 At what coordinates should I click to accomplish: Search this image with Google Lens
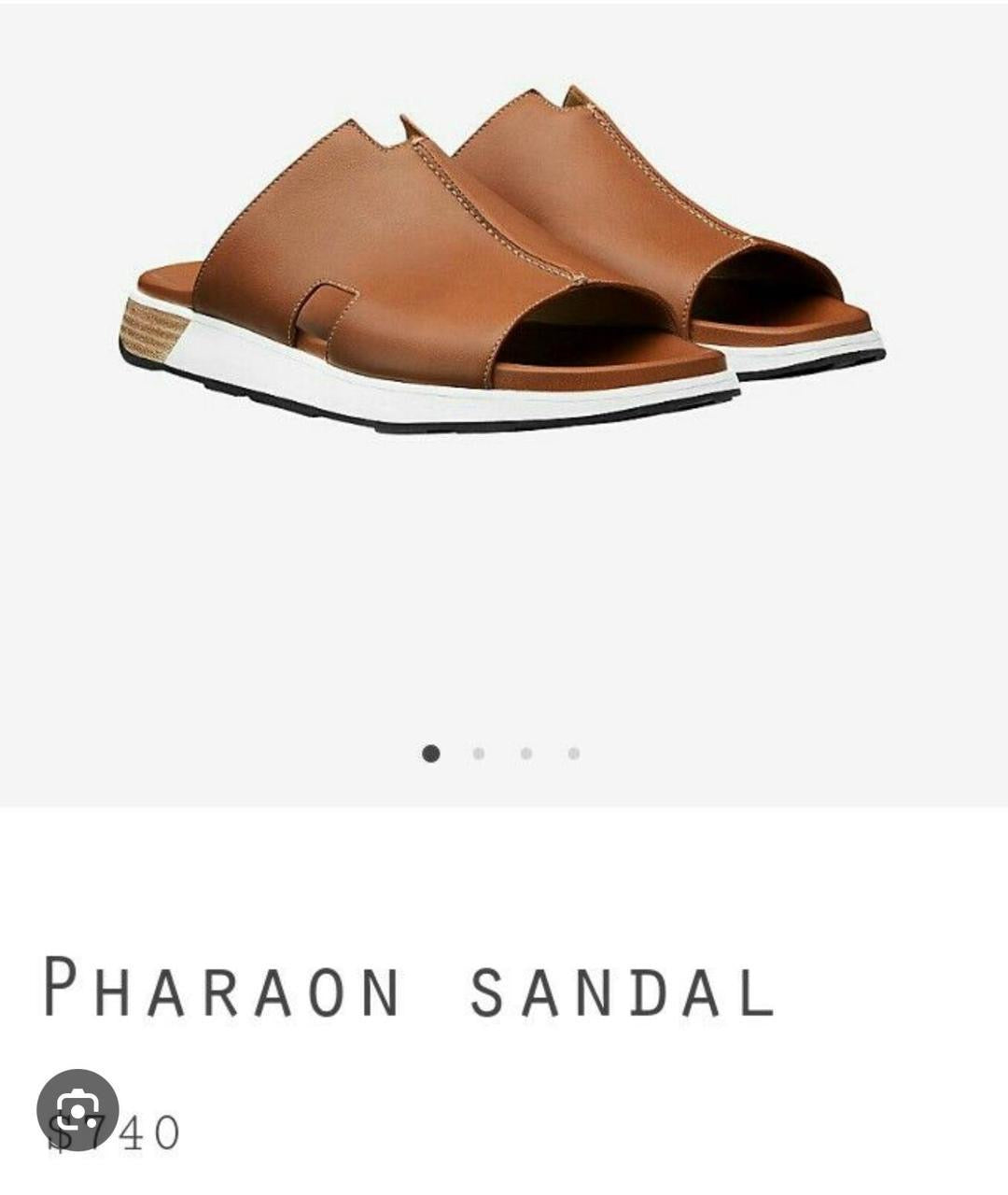(77, 1109)
